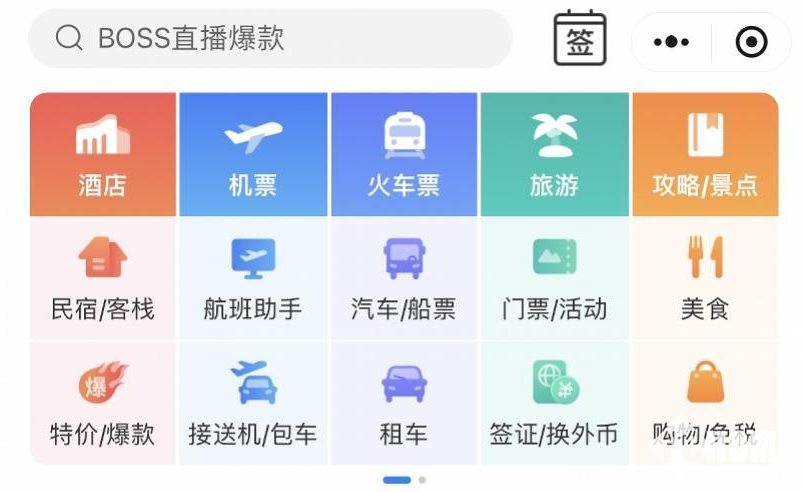
Task: Open the BOSS直播爆款 search box
Action: click(270, 39)
